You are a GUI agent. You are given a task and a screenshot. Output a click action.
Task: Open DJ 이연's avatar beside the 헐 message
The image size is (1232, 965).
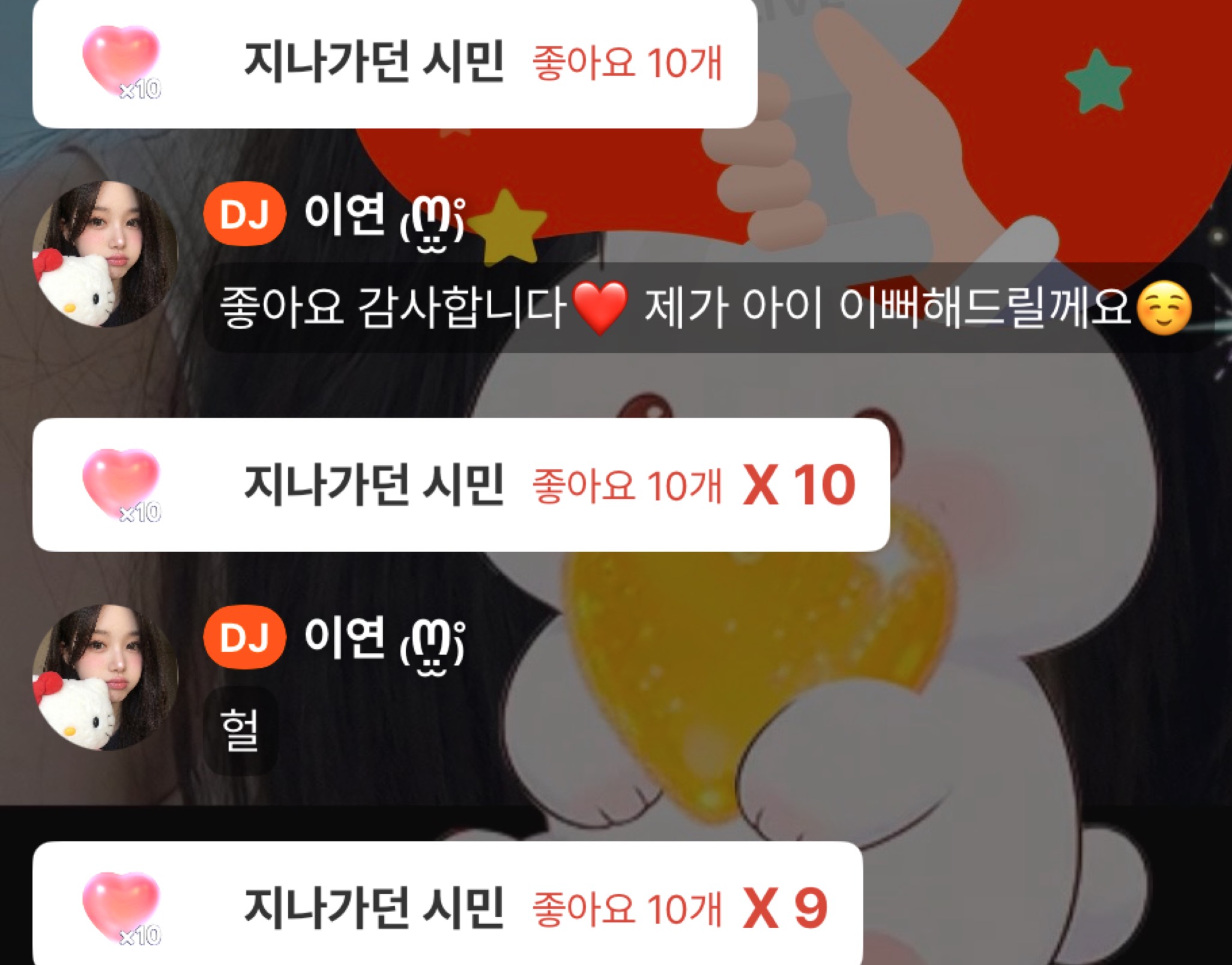point(105,677)
